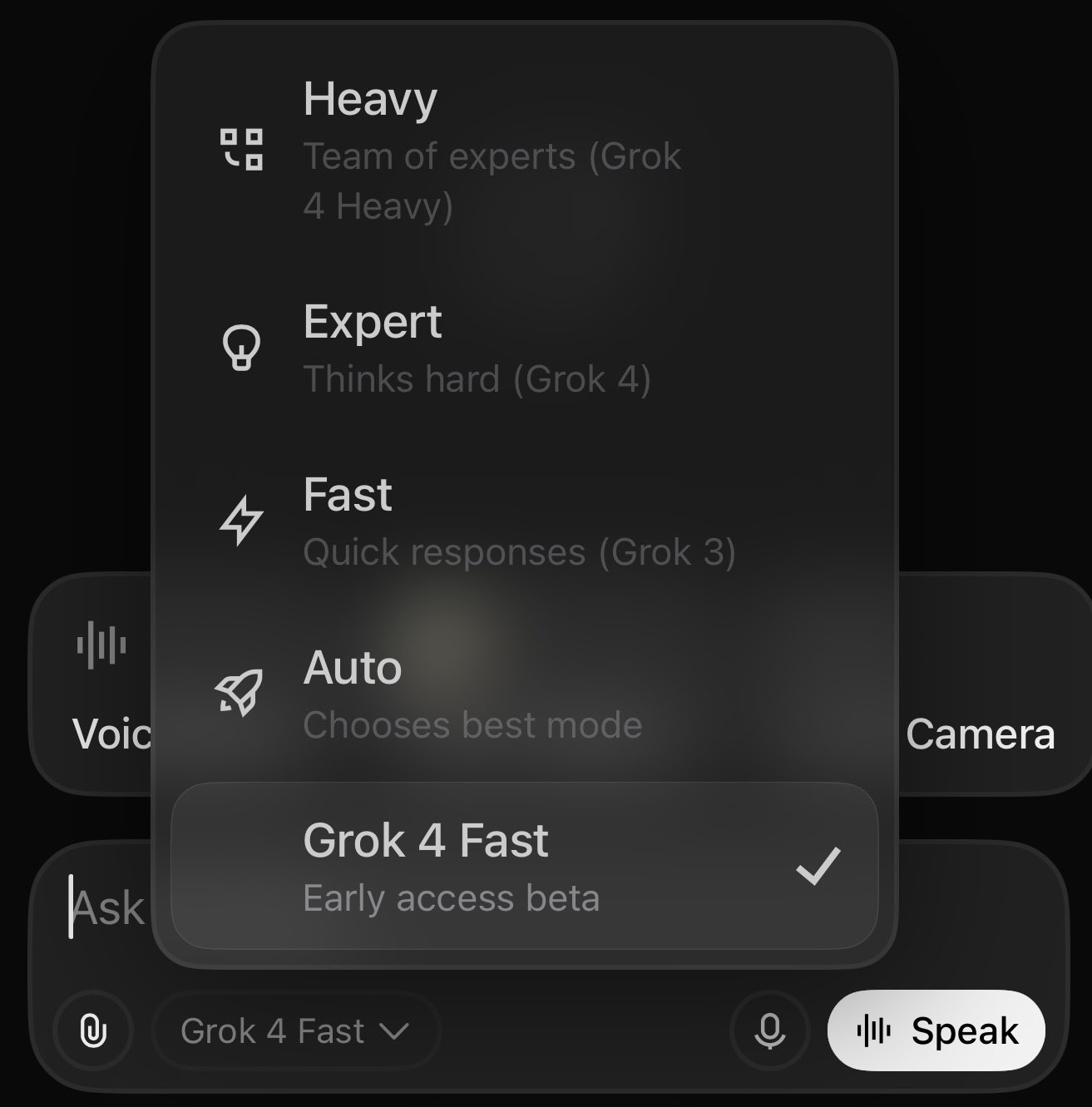Tap the paperclip attach icon
1092x1107 pixels.
pos(93,1031)
